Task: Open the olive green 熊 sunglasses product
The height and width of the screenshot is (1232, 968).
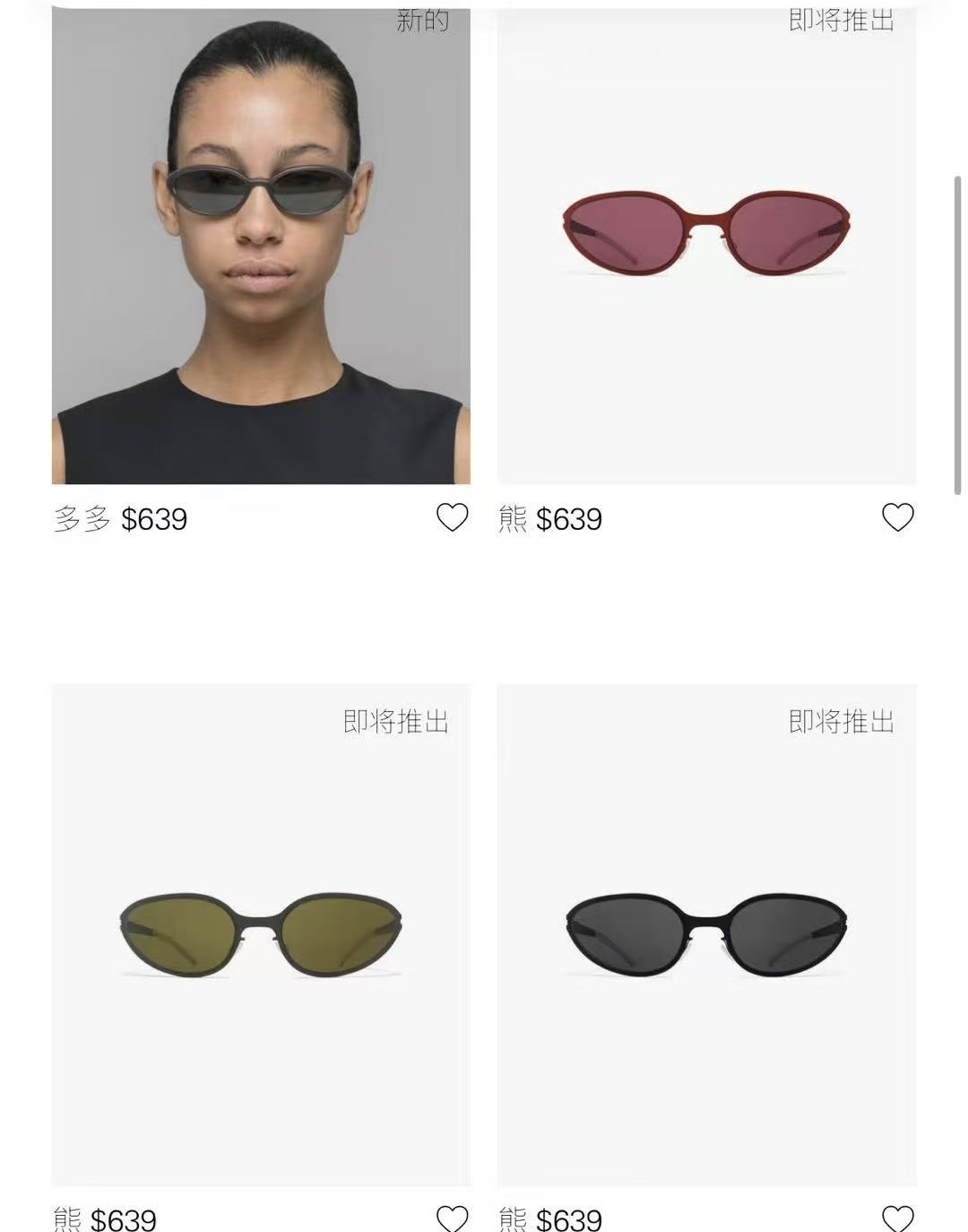Action: point(261,933)
